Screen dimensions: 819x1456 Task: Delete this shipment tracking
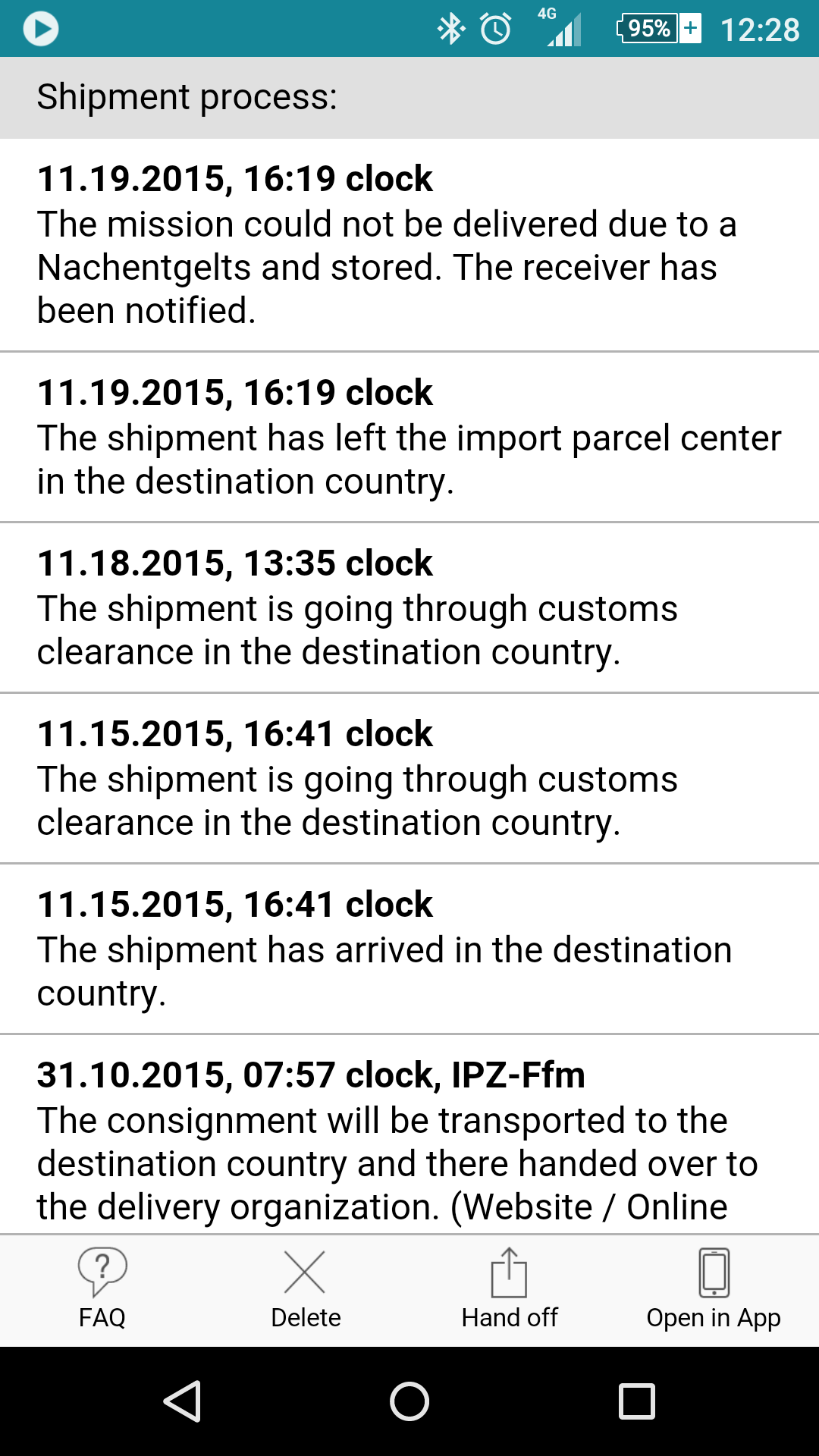[306, 1289]
